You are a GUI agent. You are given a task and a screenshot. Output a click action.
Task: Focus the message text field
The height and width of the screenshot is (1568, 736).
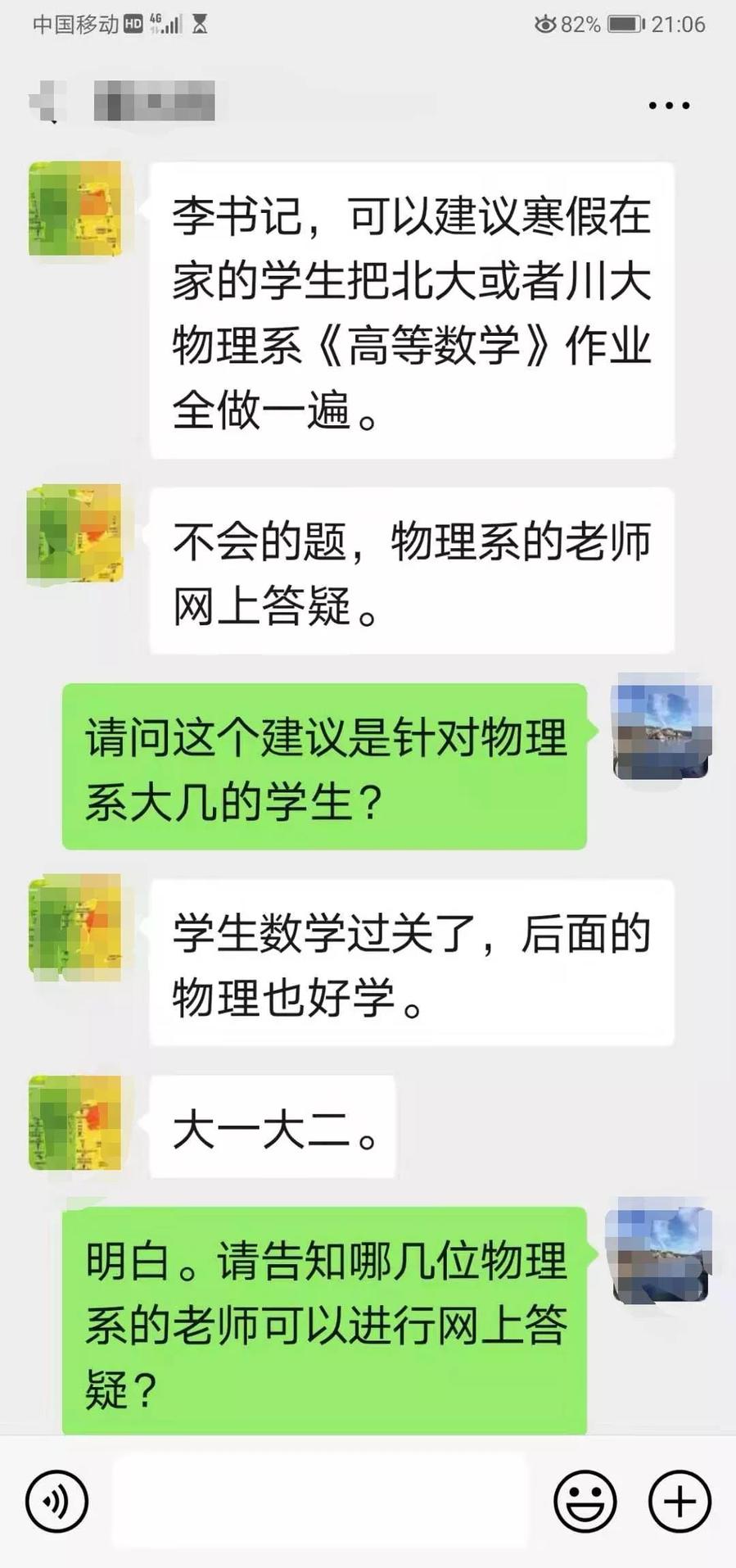click(x=319, y=1501)
